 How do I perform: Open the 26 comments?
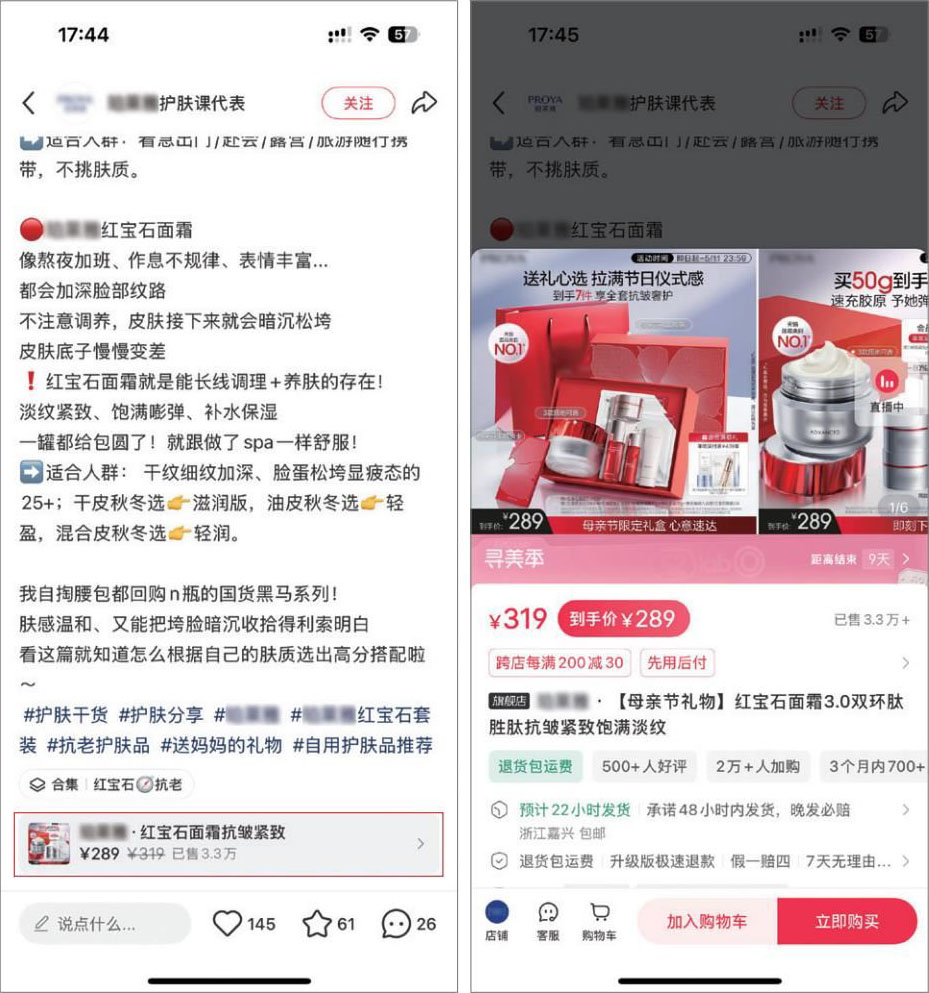coord(396,923)
